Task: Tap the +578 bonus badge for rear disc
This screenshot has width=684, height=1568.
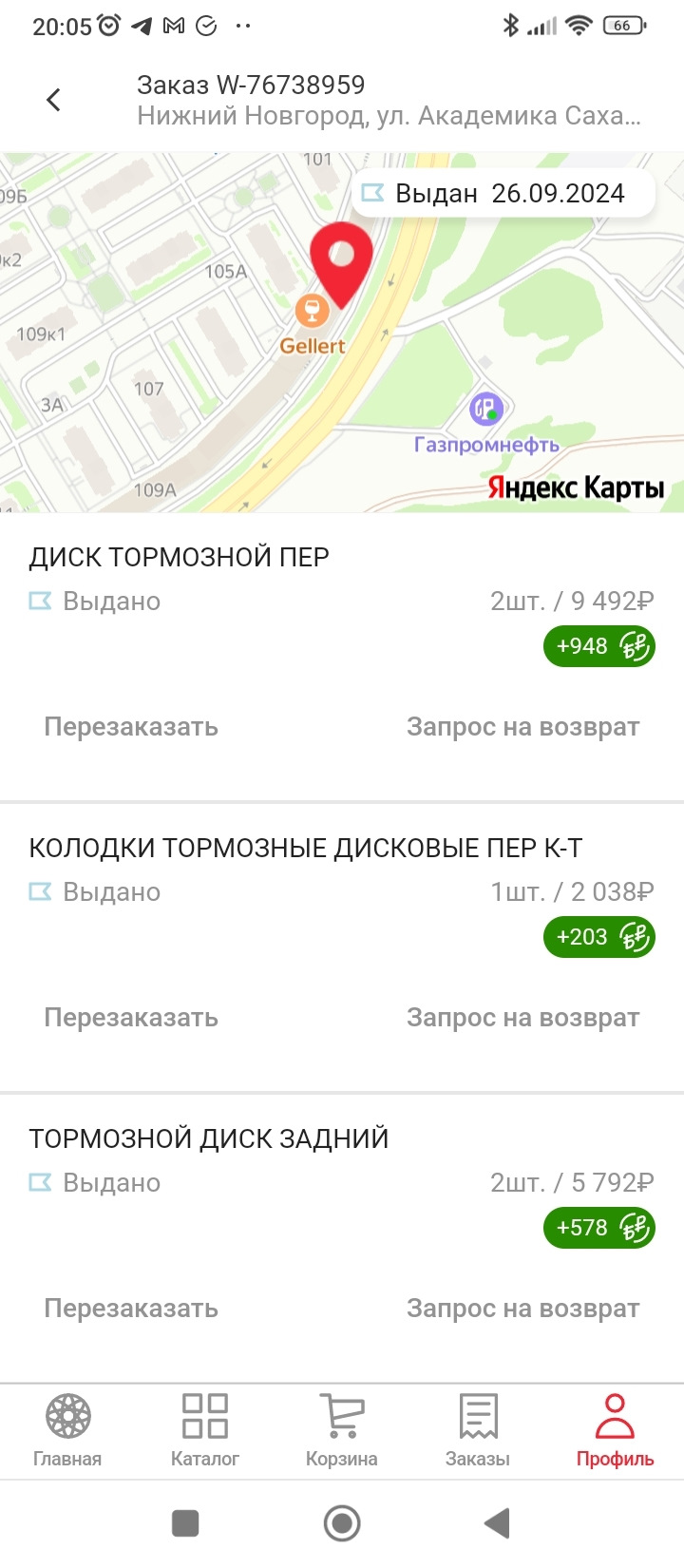Action: [599, 1227]
